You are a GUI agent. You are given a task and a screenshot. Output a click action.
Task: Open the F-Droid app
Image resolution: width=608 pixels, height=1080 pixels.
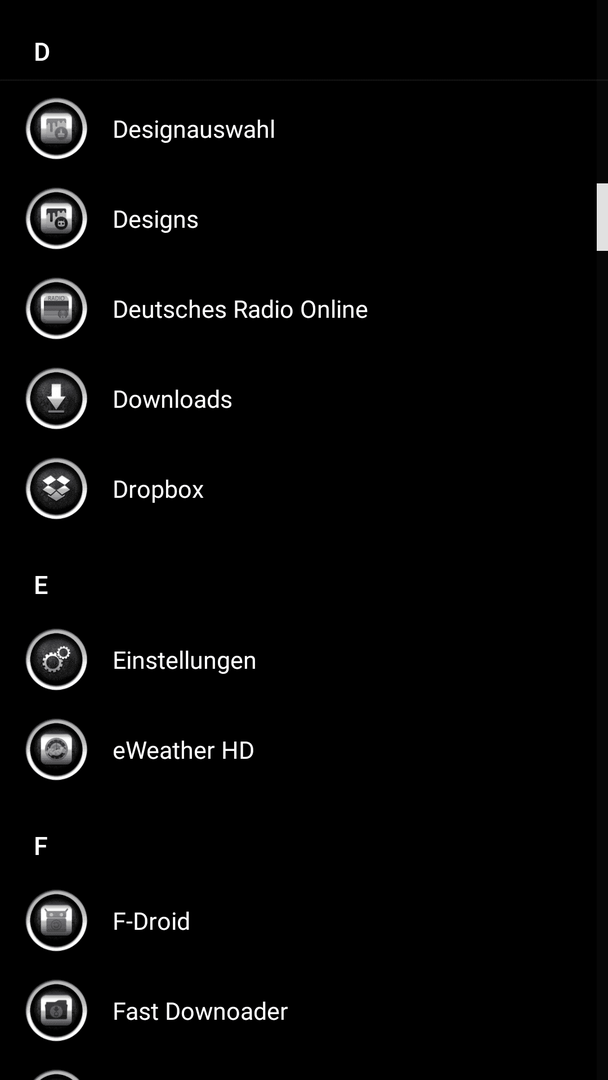coord(298,922)
